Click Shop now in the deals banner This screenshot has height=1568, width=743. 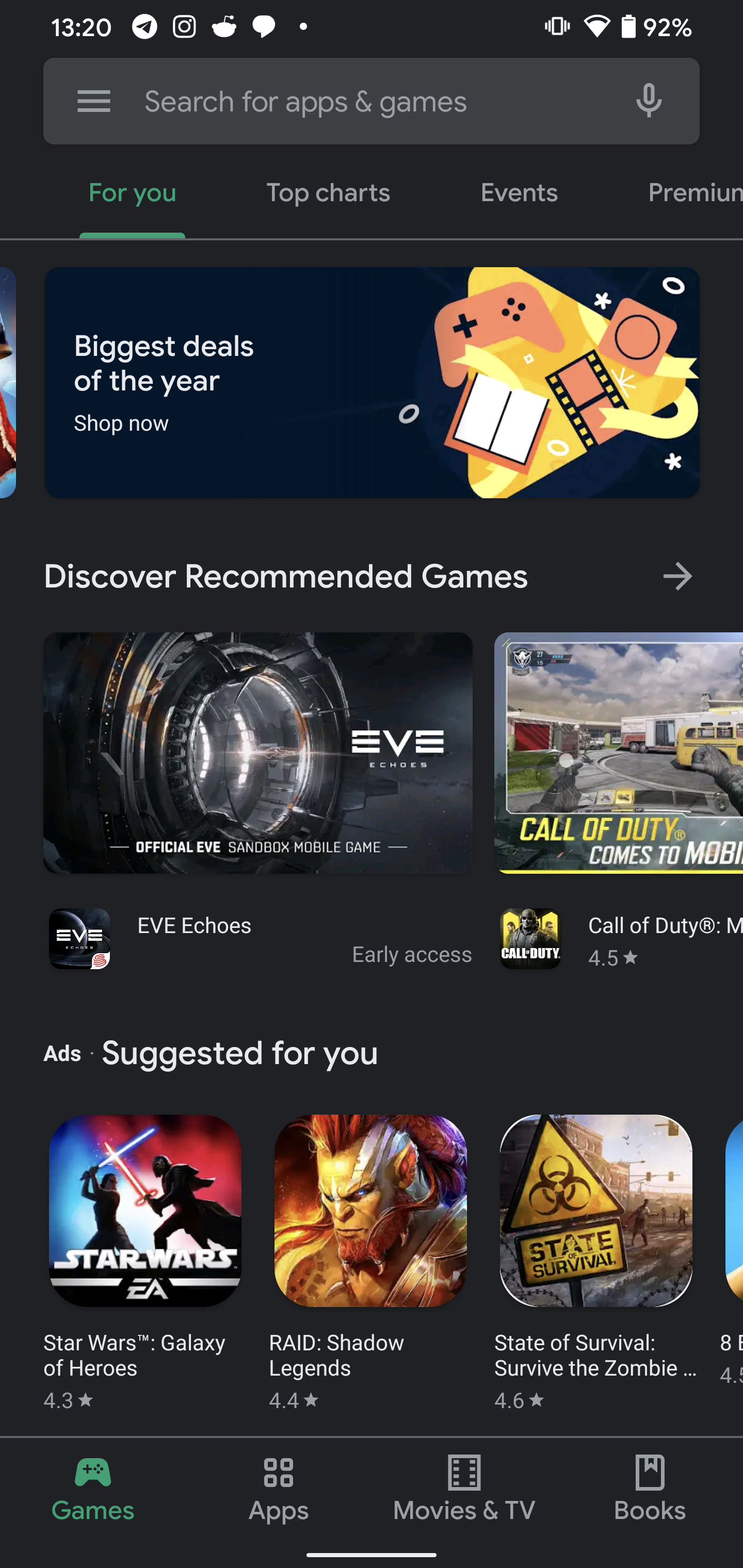(121, 423)
